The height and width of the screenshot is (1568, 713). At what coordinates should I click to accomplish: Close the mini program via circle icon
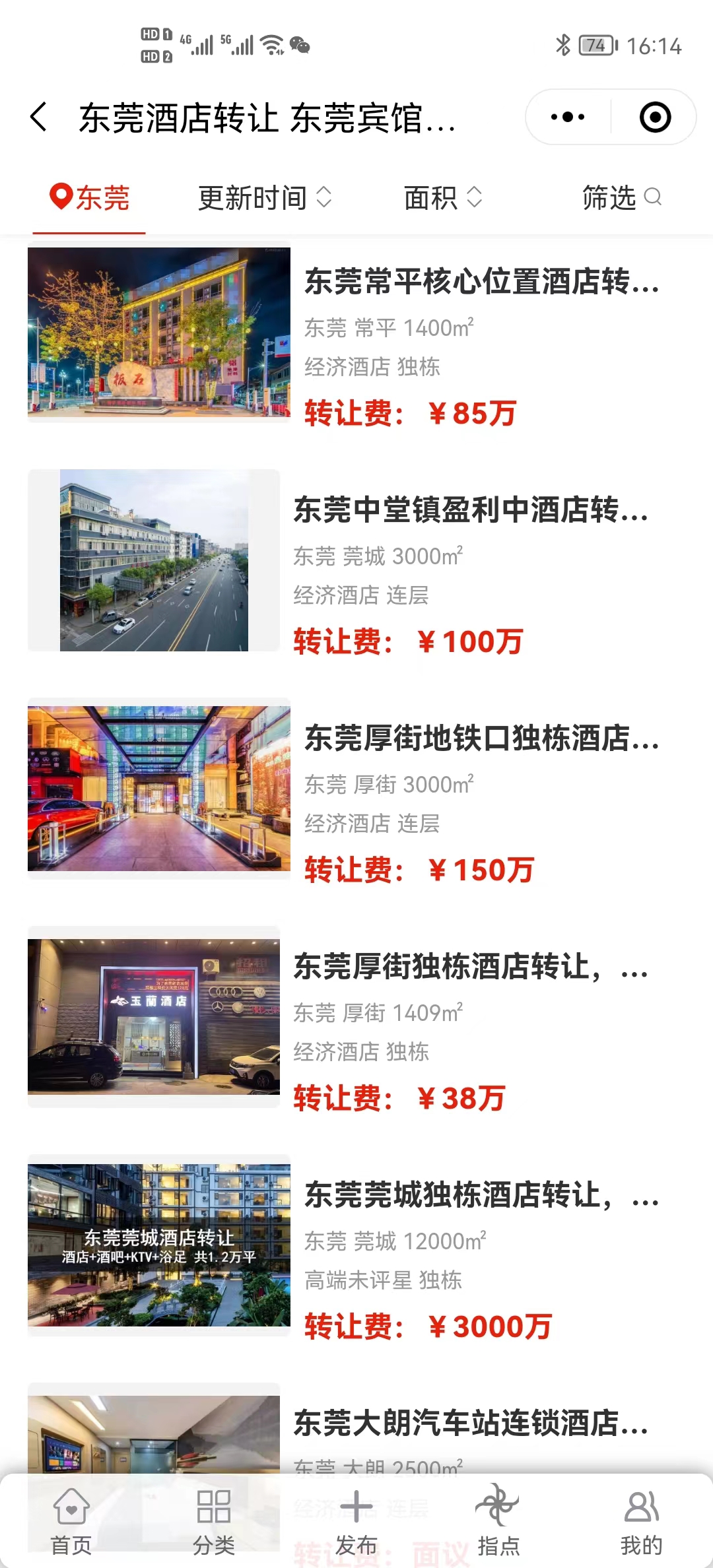655,117
